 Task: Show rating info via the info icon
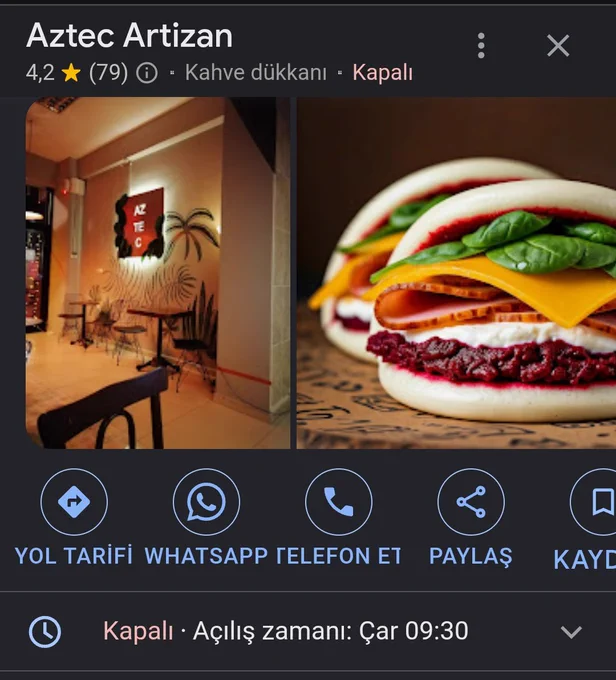click(x=147, y=73)
